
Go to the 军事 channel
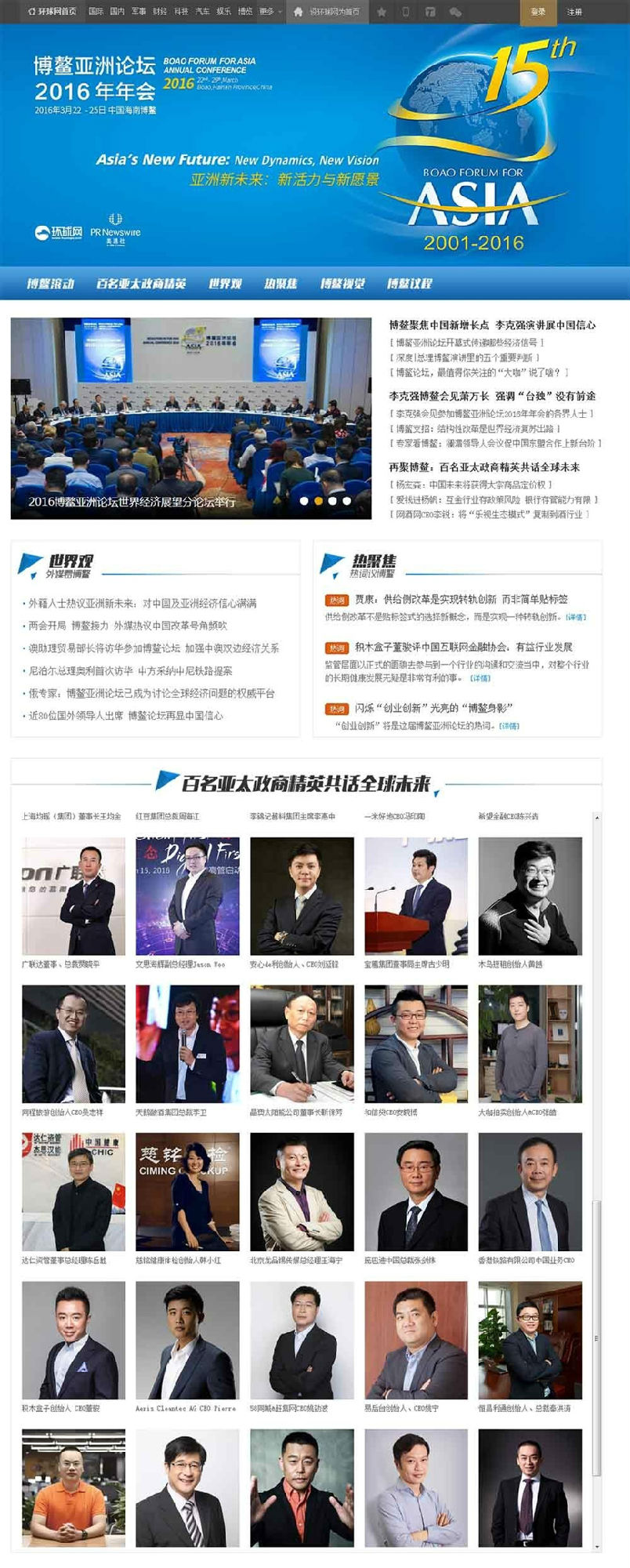139,12
